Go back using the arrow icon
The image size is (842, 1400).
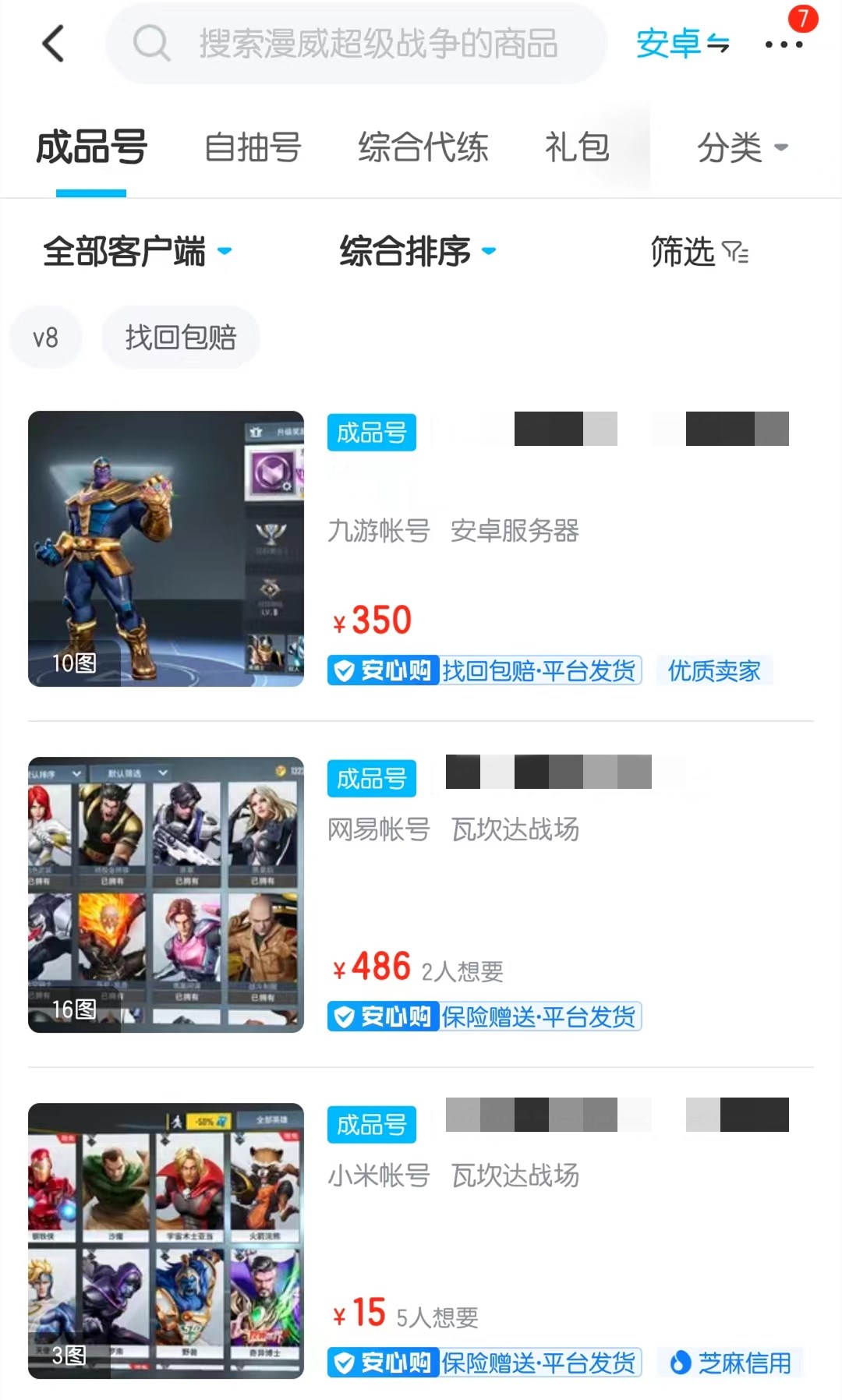point(53,44)
